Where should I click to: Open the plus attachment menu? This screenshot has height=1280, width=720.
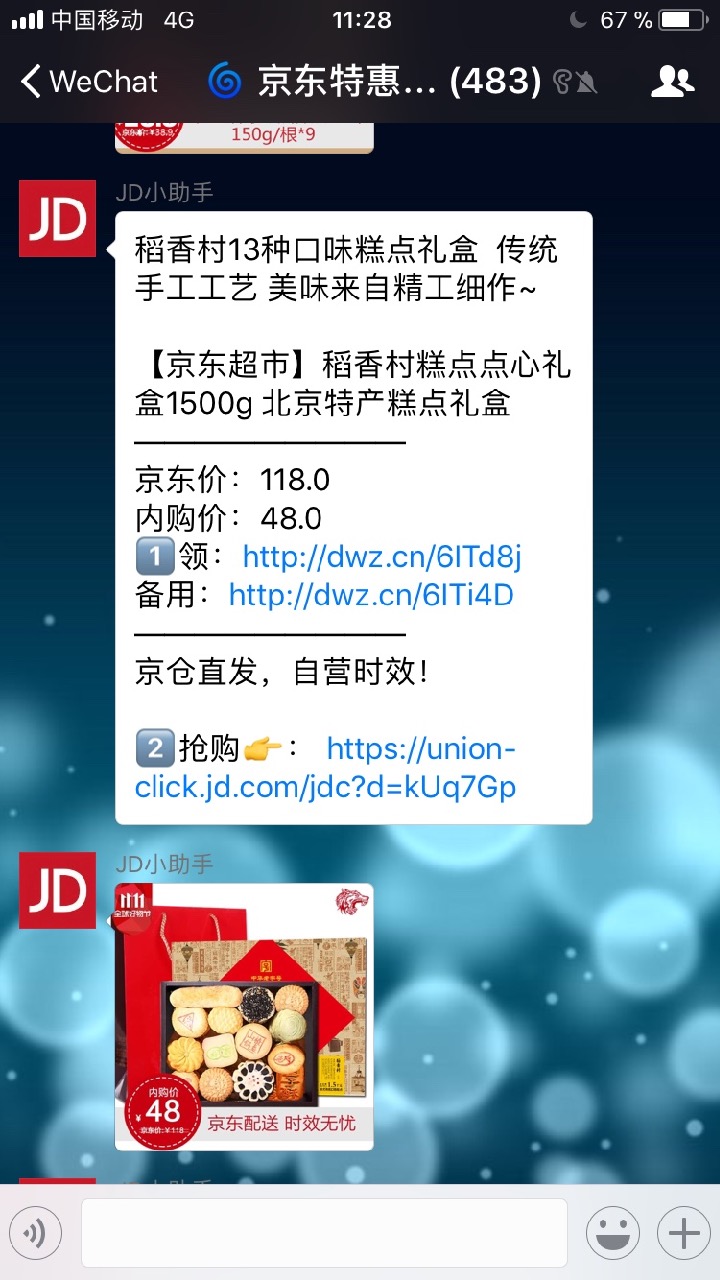[683, 1234]
